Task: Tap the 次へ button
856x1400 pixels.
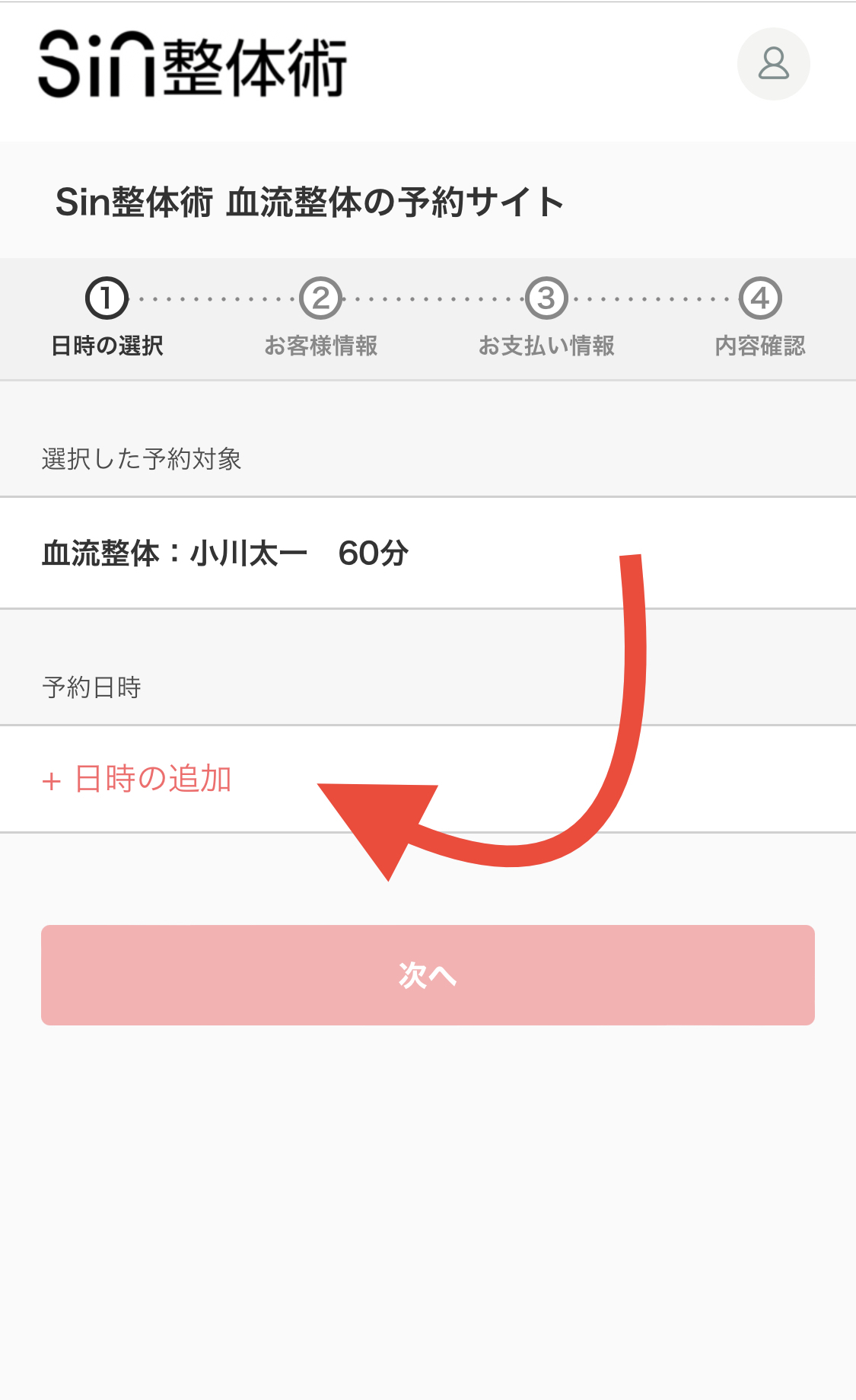Action: pos(428,974)
